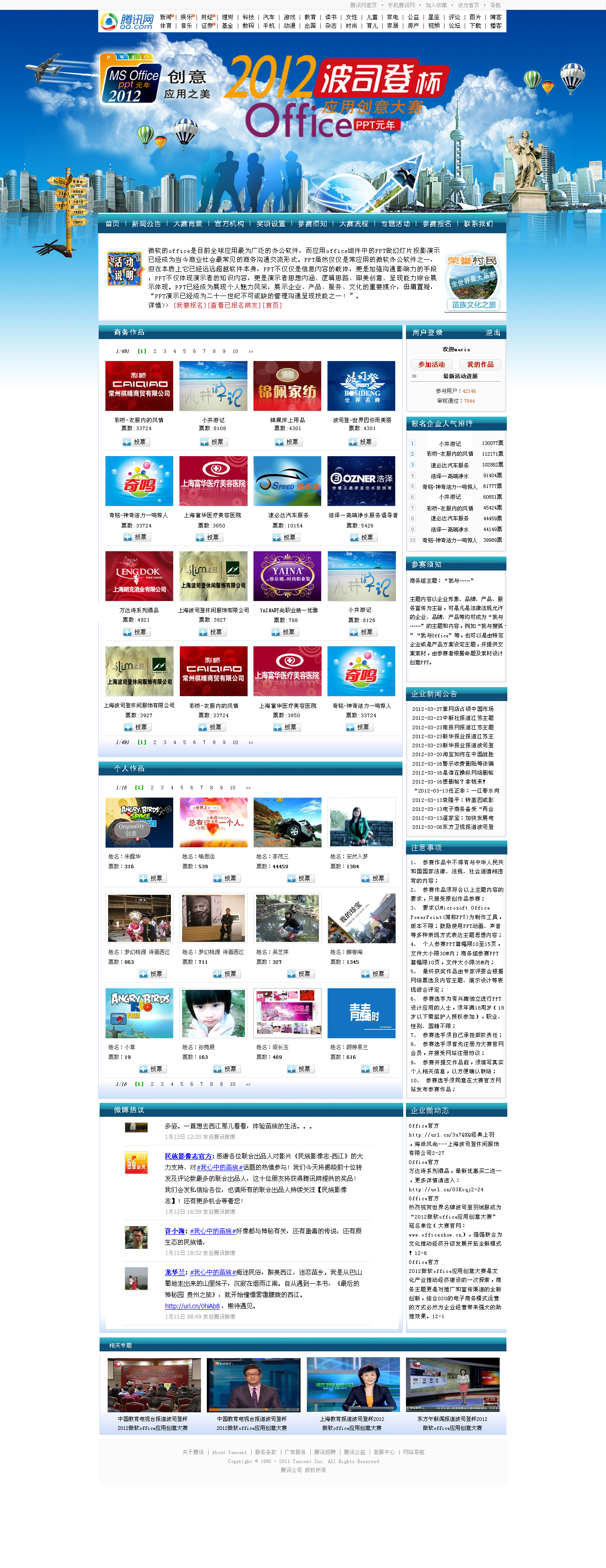Open 参赛报名 navigation item
Image resolution: width=606 pixels, height=1568 pixels.
tap(437, 223)
